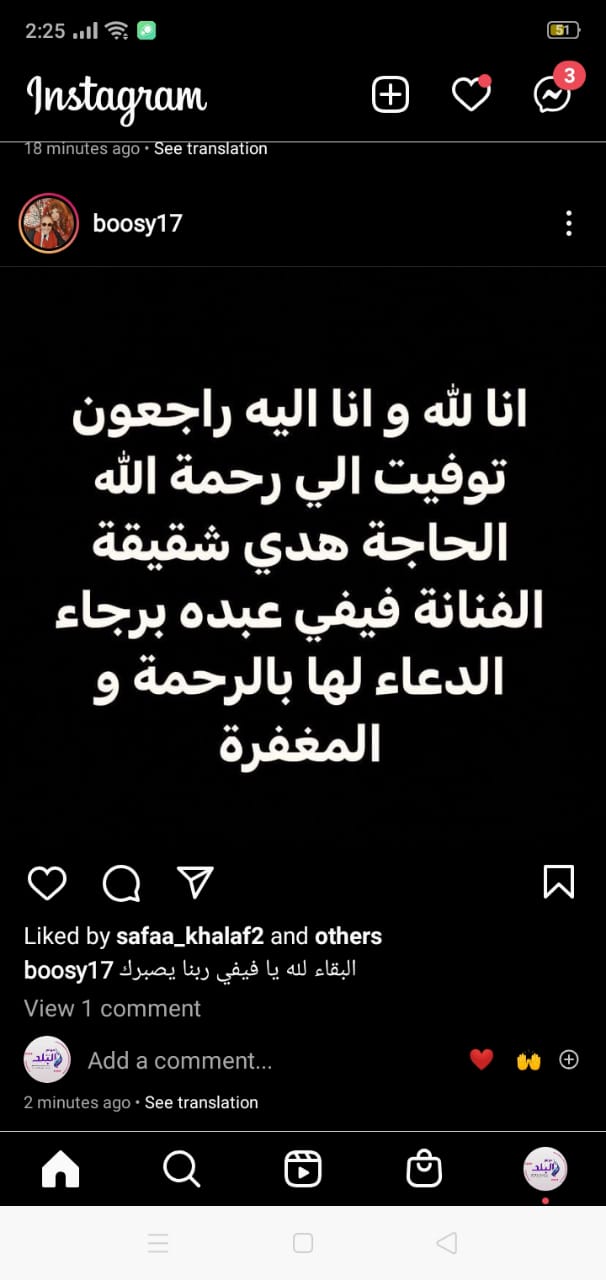Create a new post with plus icon
606x1280 pixels.
390,95
